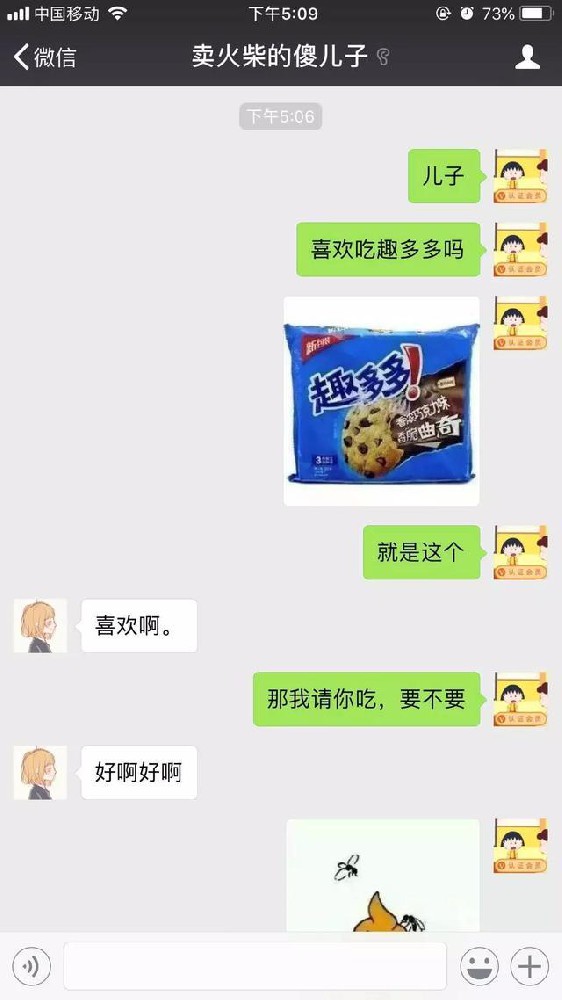The image size is (562, 1000).
Task: Open the chat info profile icon
Action: pos(527,57)
